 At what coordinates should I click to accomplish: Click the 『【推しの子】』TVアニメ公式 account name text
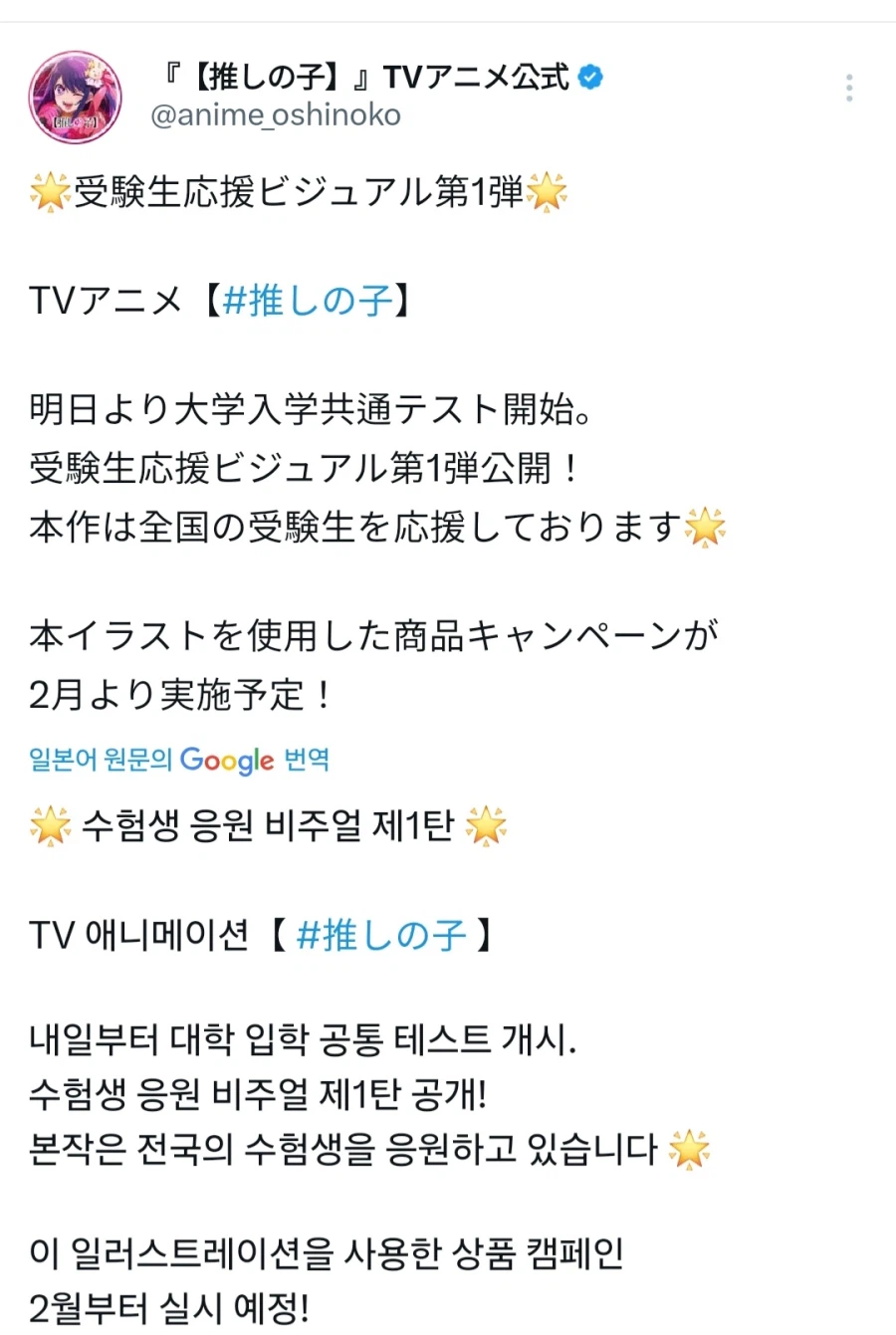coord(368,75)
